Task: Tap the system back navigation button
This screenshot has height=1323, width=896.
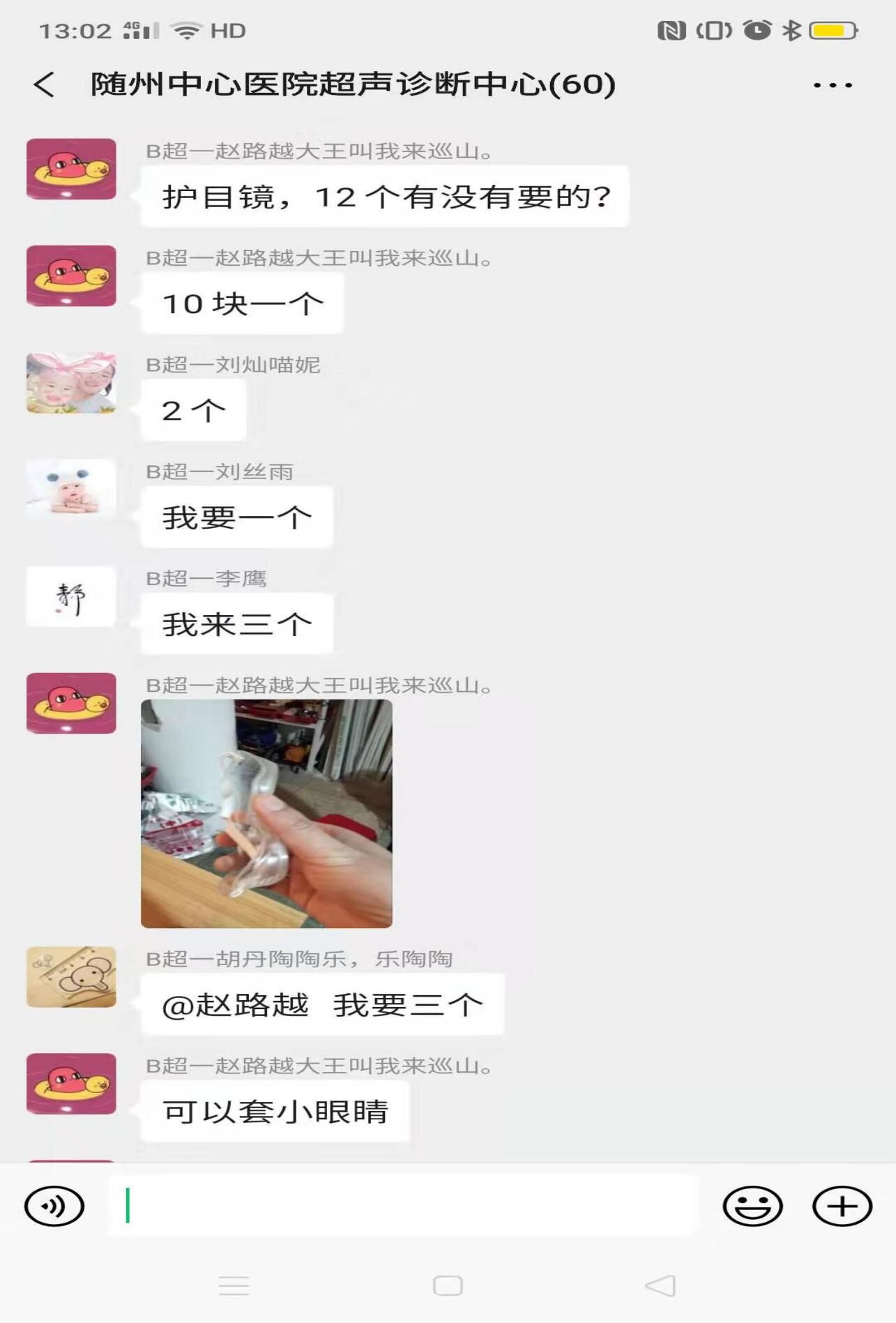Action: 660,1285
